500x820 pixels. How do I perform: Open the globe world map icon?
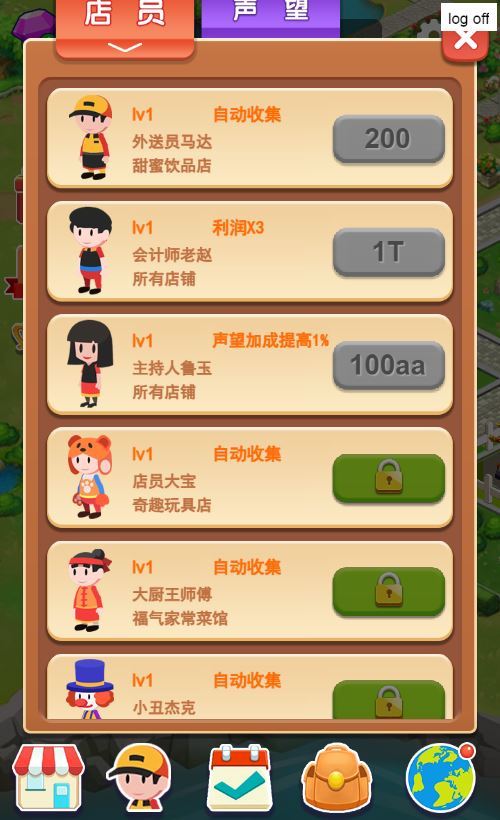[441, 779]
